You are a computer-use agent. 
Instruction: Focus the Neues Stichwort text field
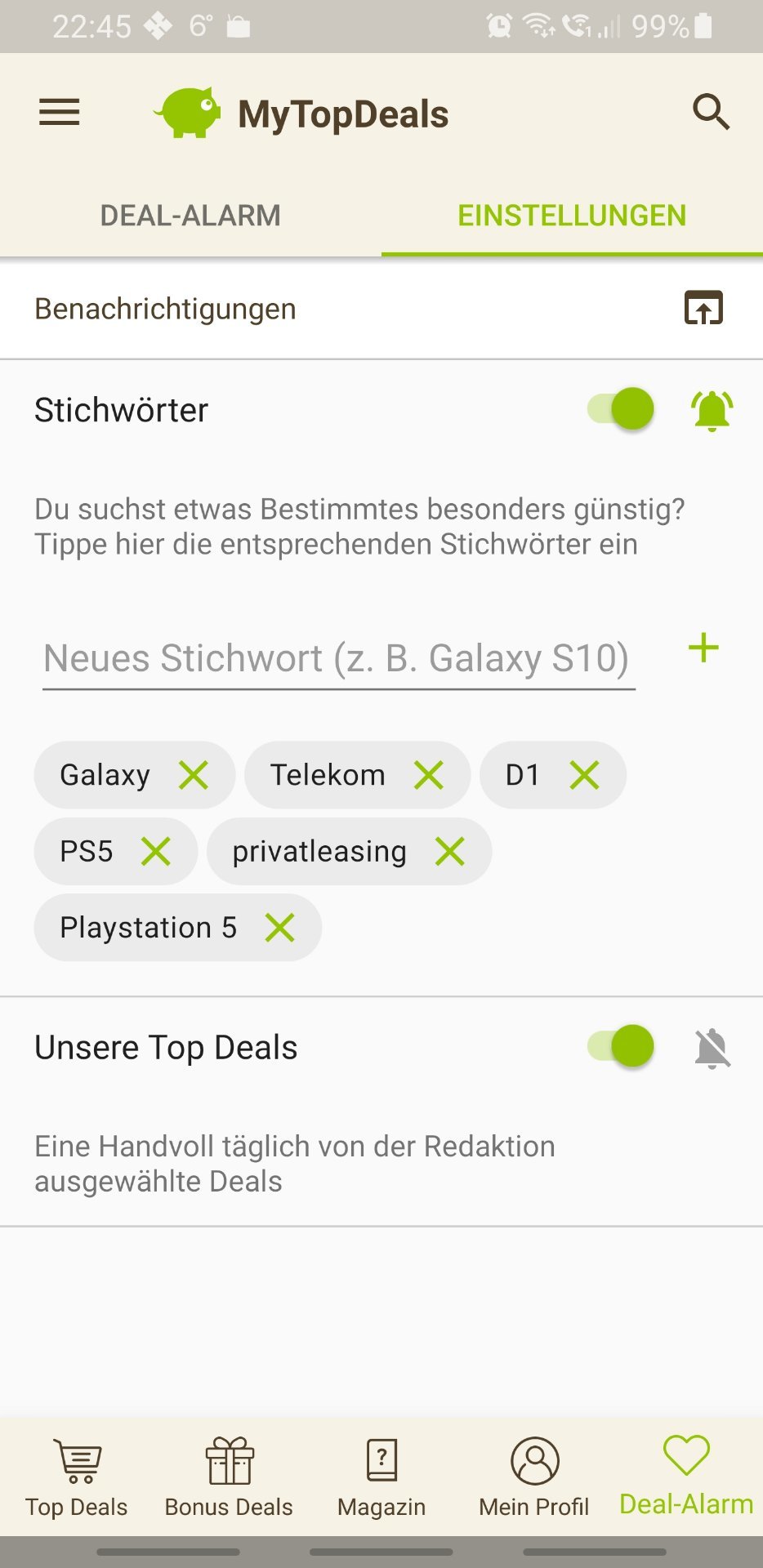click(x=338, y=658)
